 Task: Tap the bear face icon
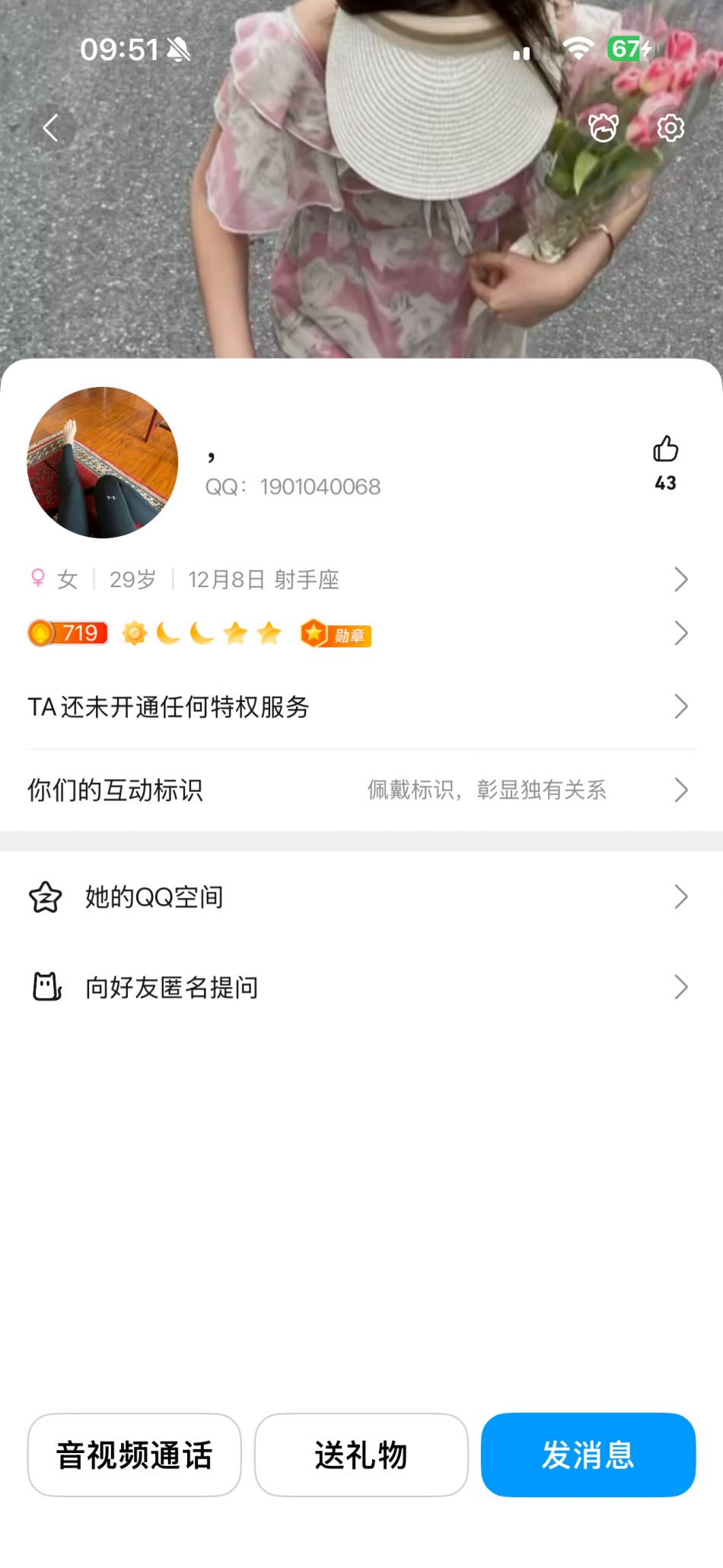point(604,128)
